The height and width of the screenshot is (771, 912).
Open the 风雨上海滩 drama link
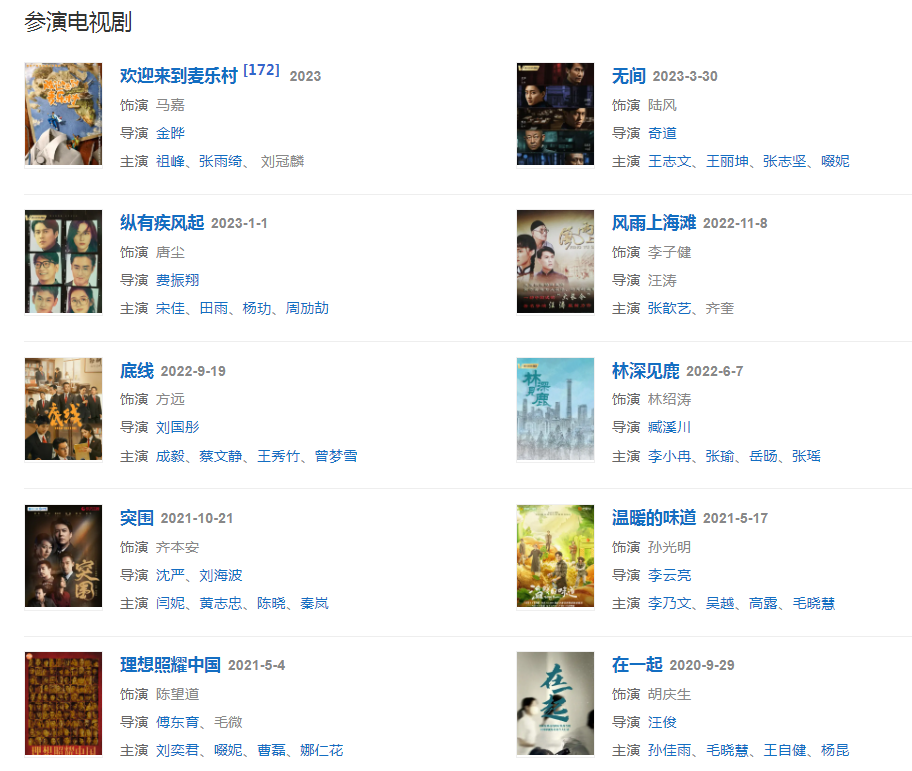click(654, 223)
